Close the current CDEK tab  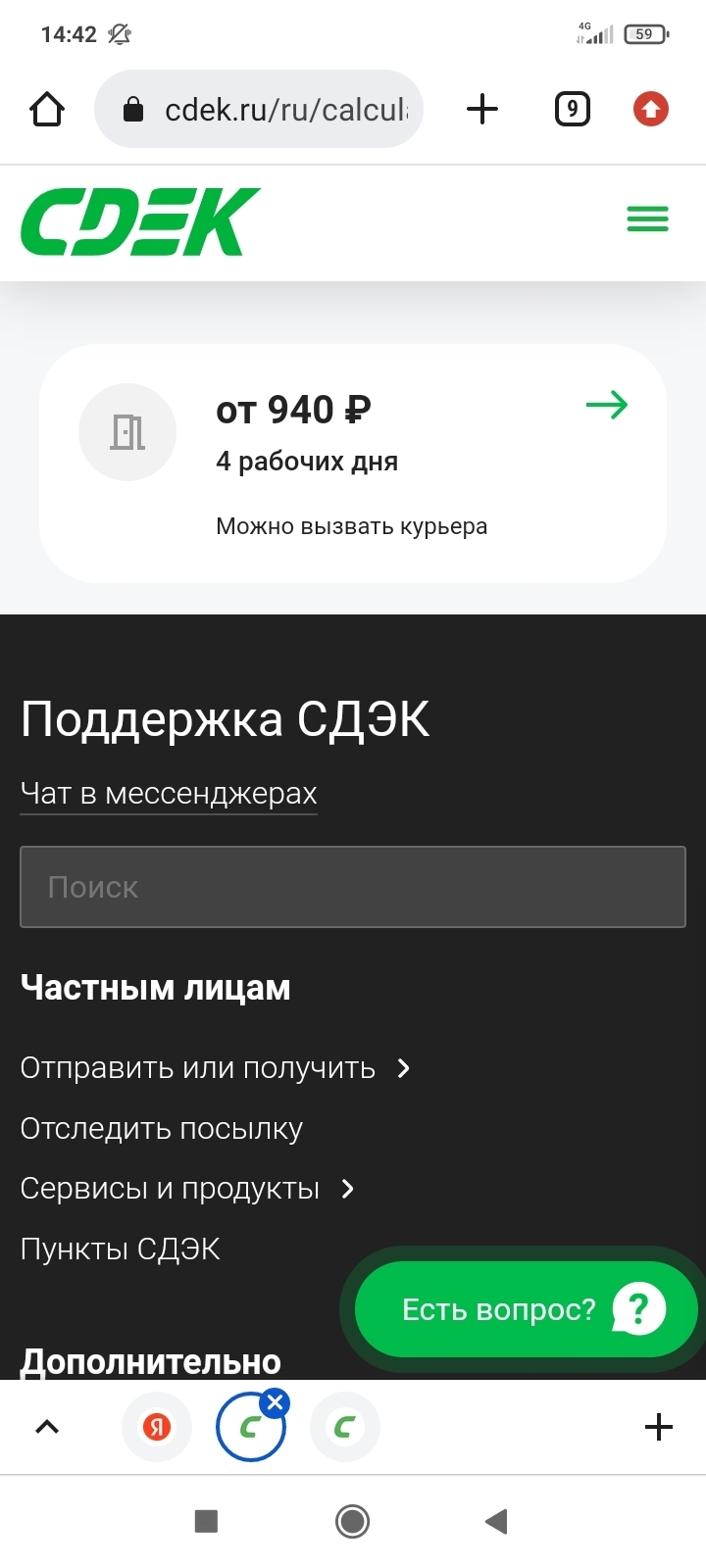click(276, 1403)
